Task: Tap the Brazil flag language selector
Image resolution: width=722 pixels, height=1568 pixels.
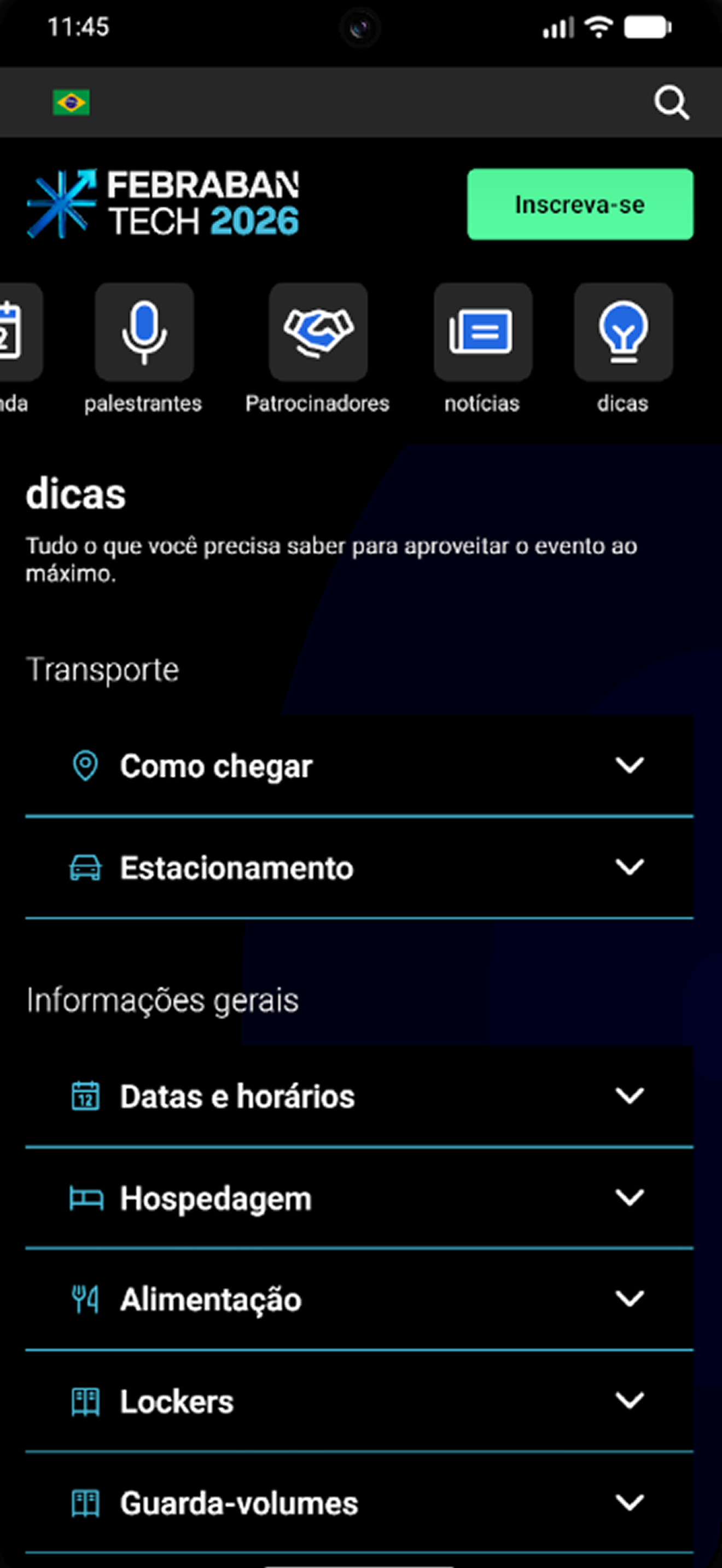Action: 71,102
